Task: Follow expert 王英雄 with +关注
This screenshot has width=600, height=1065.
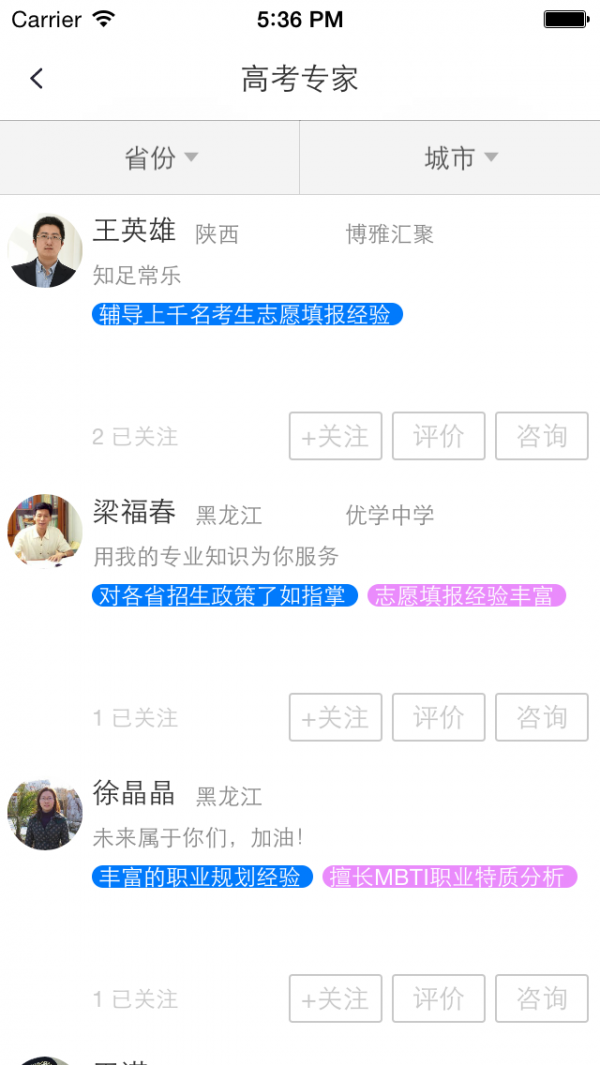Action: coord(336,436)
